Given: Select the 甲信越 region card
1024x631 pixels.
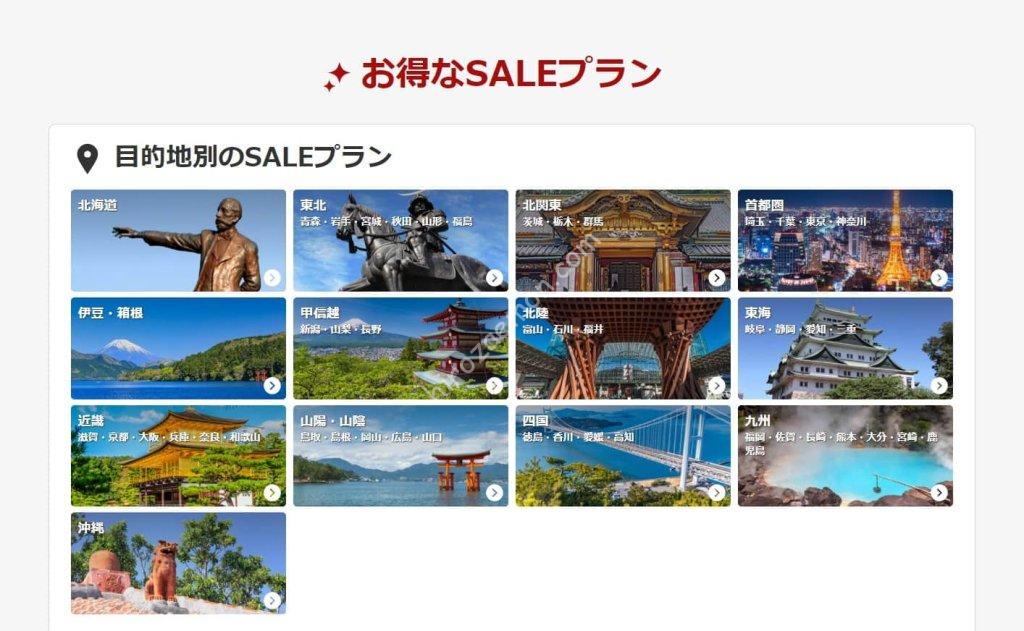Looking at the screenshot, I should click(x=401, y=348).
